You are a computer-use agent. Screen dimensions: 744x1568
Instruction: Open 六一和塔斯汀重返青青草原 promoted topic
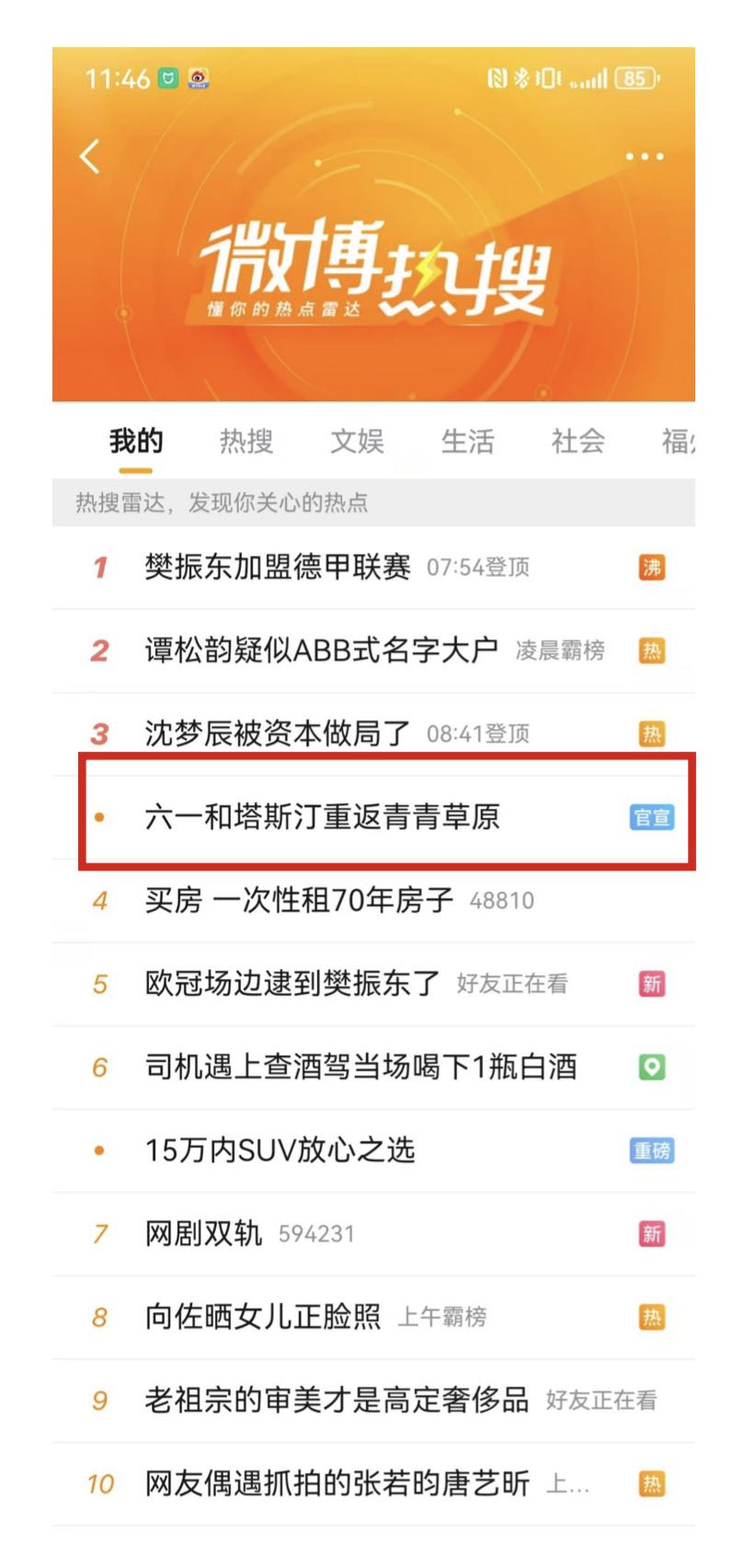point(322,816)
